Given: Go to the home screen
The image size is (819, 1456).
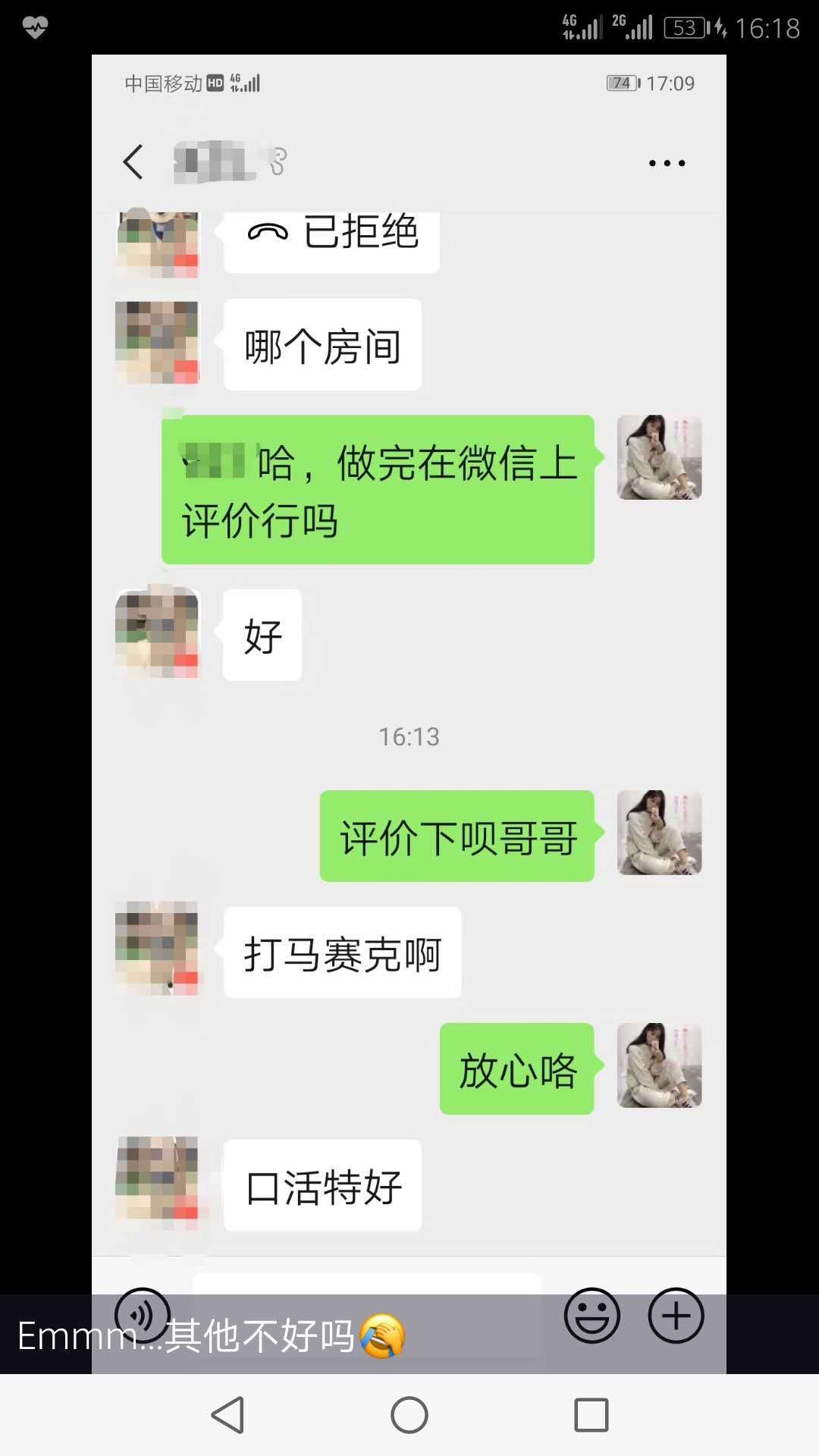Looking at the screenshot, I should pos(409,1415).
